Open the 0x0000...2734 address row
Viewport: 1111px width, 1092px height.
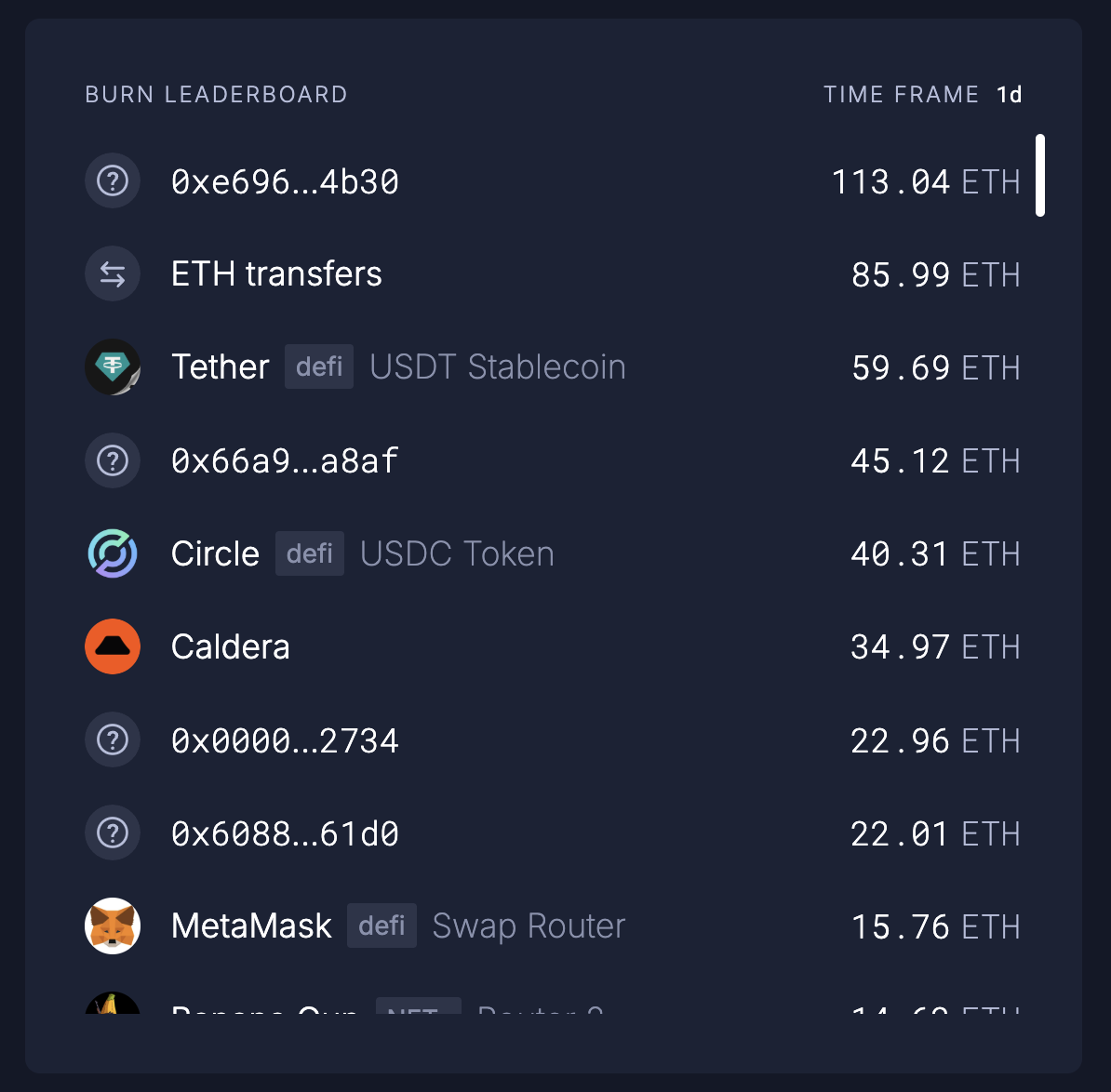(285, 740)
